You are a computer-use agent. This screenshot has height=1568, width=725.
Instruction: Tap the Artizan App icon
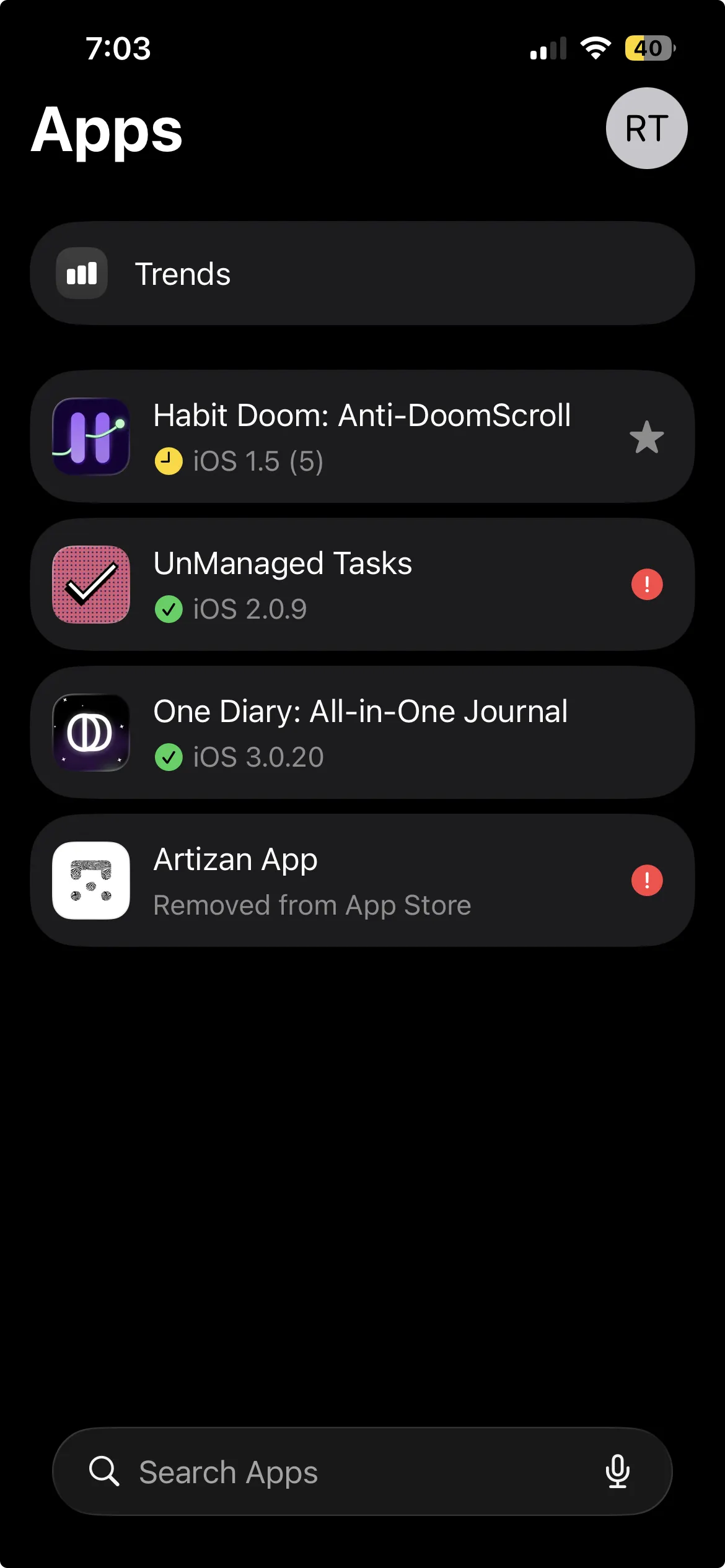pos(91,880)
